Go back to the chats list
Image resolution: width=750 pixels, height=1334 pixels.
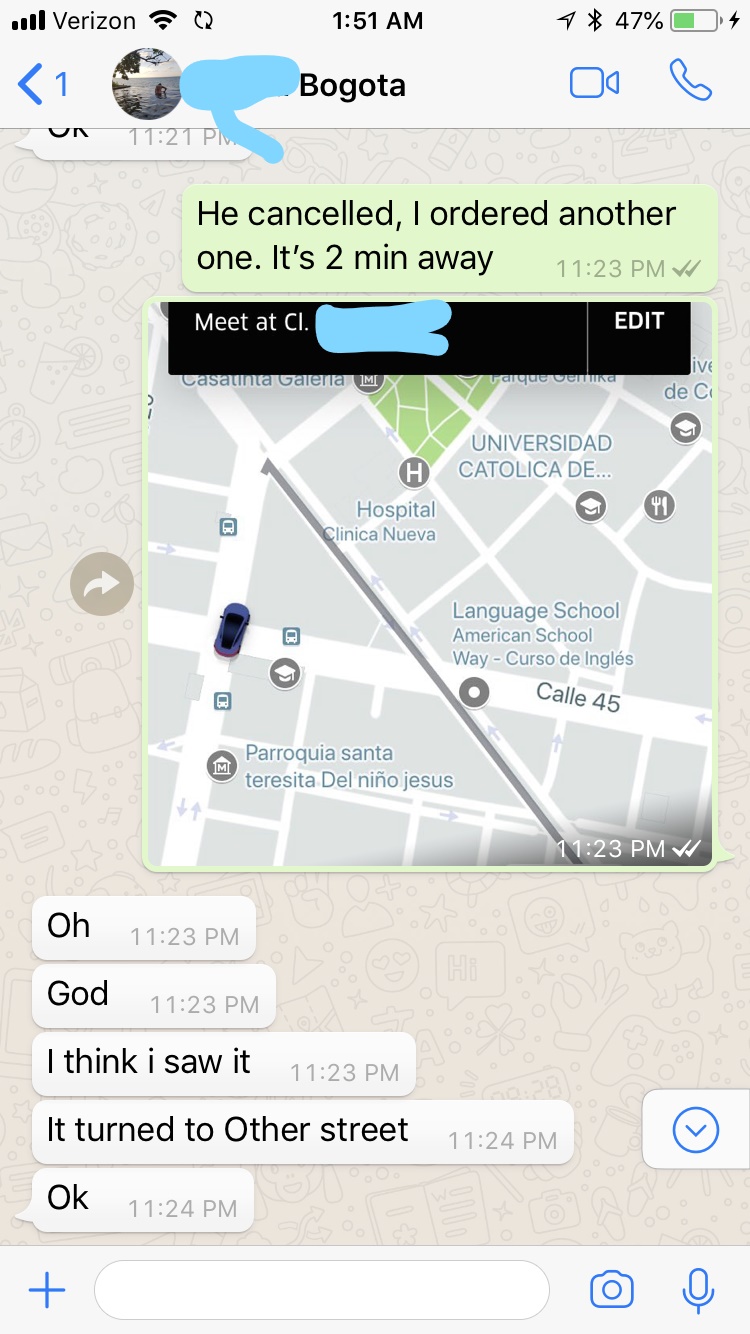click(x=42, y=84)
